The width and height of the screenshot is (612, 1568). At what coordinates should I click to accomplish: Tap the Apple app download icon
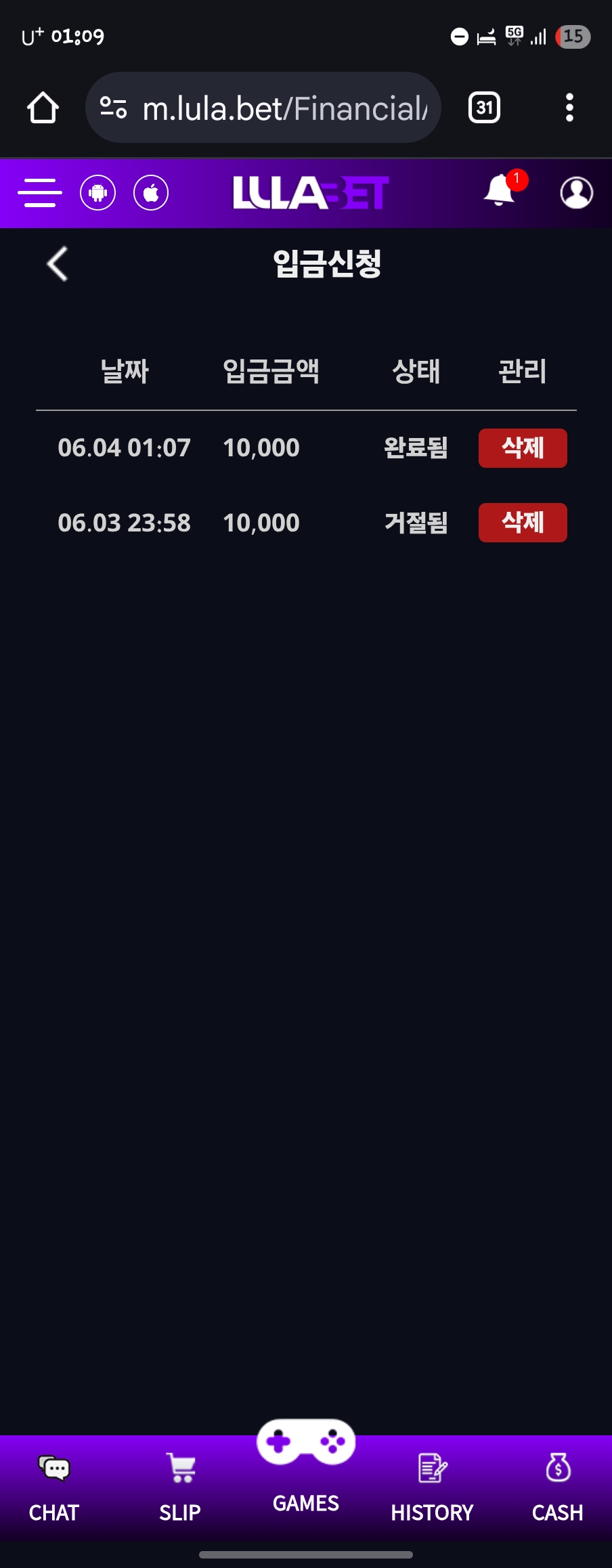[x=151, y=193]
